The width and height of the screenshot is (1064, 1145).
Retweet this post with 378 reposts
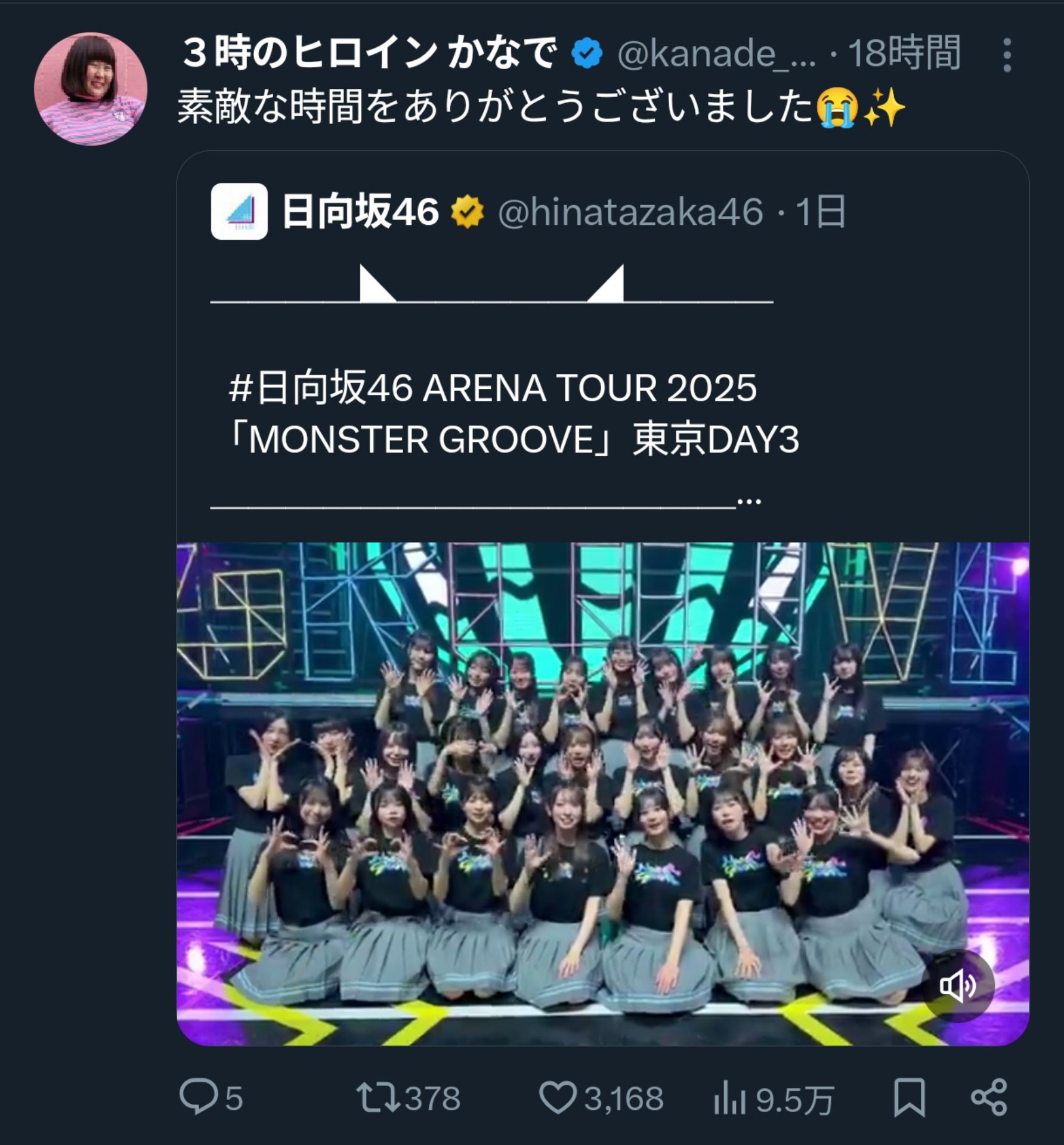378,1097
